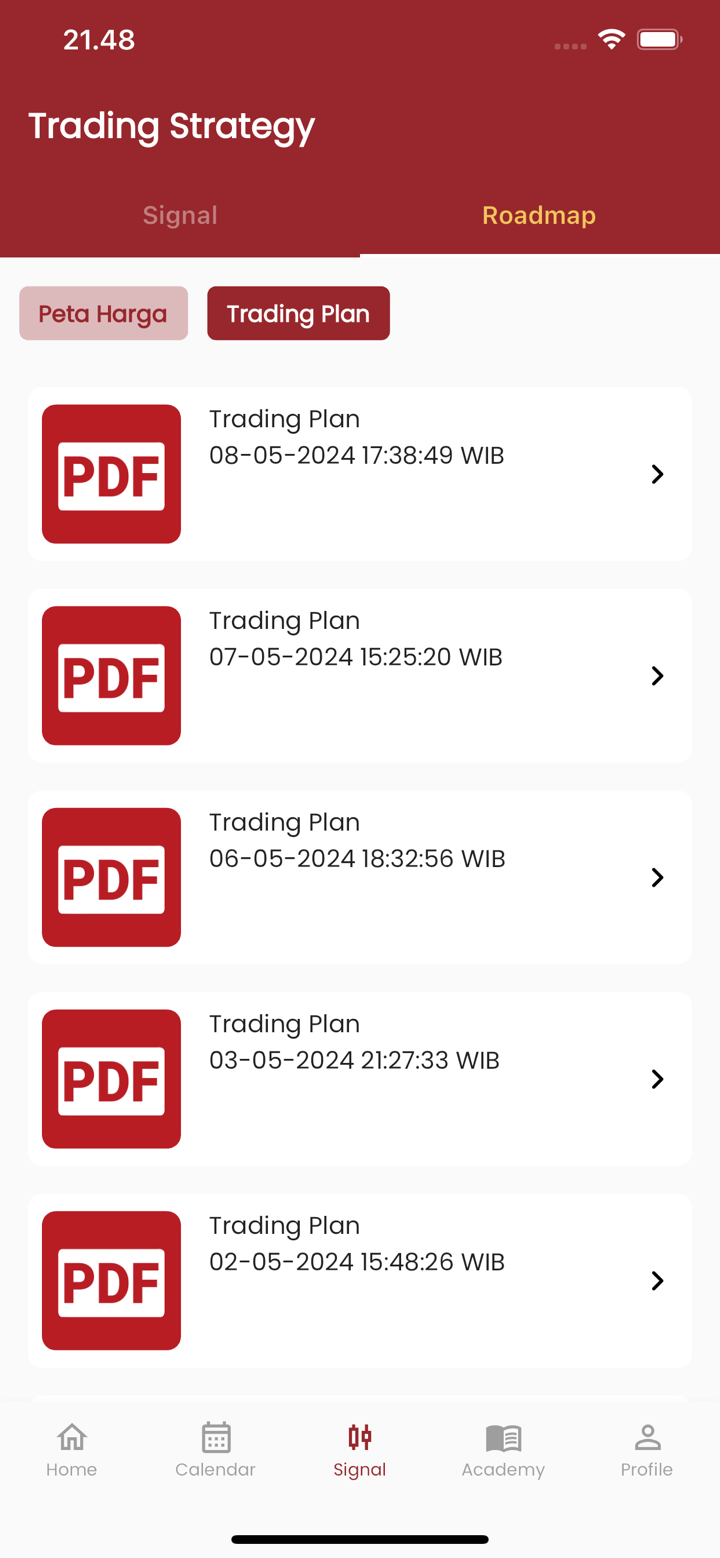The width and height of the screenshot is (720, 1558).
Task: Open the Calendar tab
Action: (x=215, y=1450)
